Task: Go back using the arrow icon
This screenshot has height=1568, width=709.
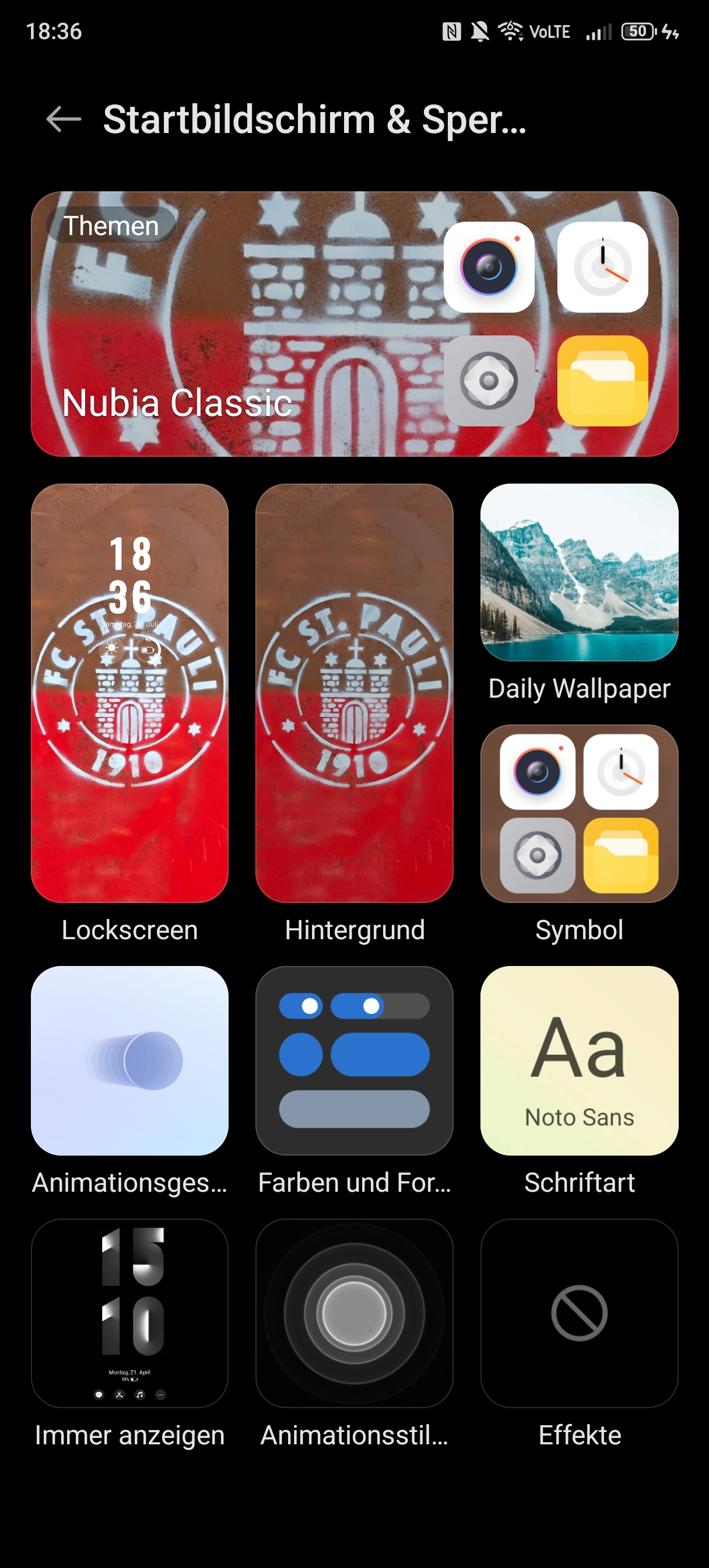Action: pyautogui.click(x=64, y=120)
